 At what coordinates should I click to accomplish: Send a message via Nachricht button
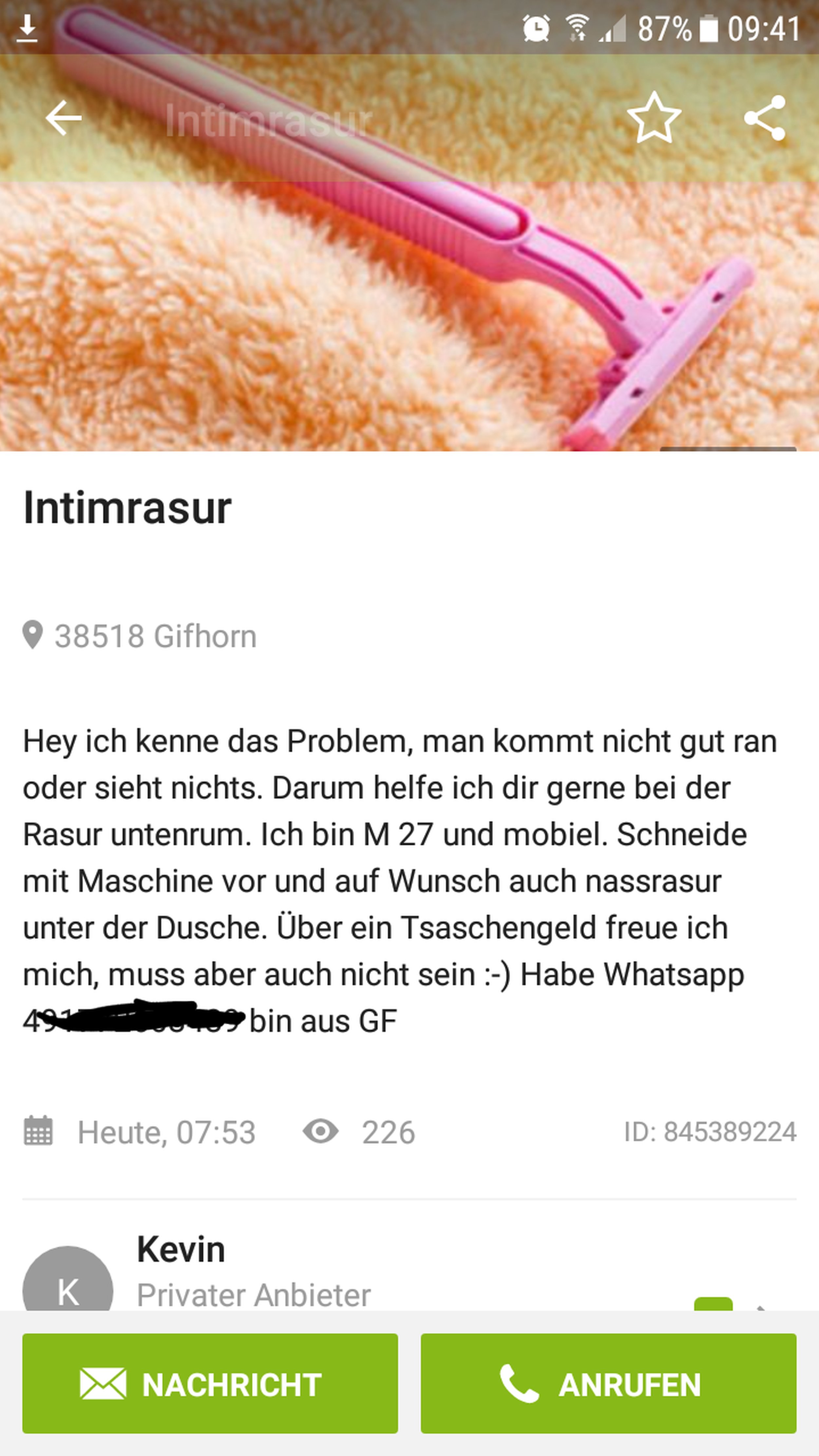[210, 1384]
